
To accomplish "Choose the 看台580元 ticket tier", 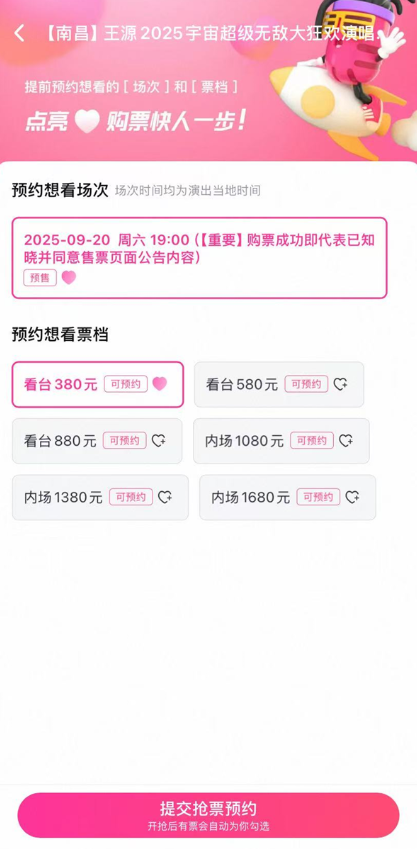I will (x=279, y=384).
